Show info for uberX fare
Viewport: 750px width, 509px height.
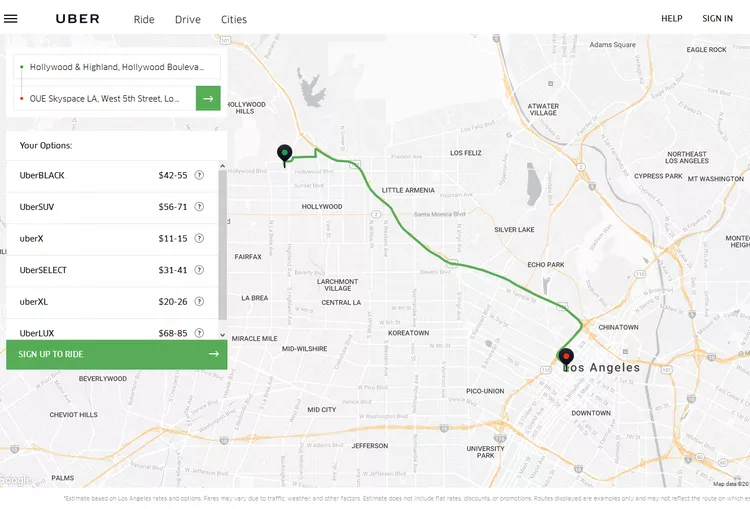[x=199, y=238]
